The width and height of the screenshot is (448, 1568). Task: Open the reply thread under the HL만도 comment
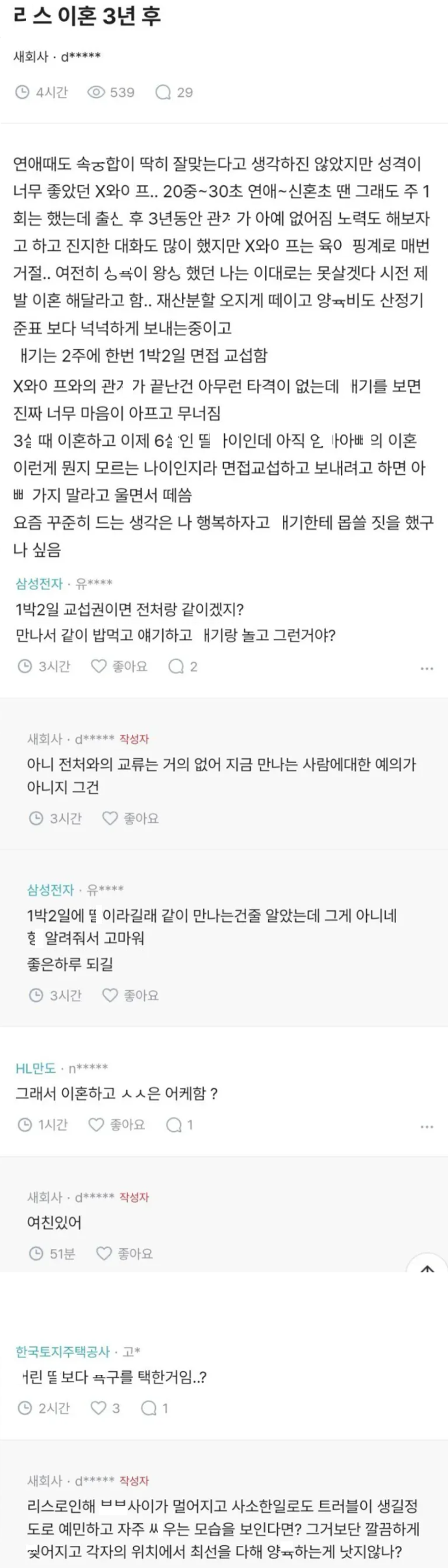click(x=180, y=1124)
